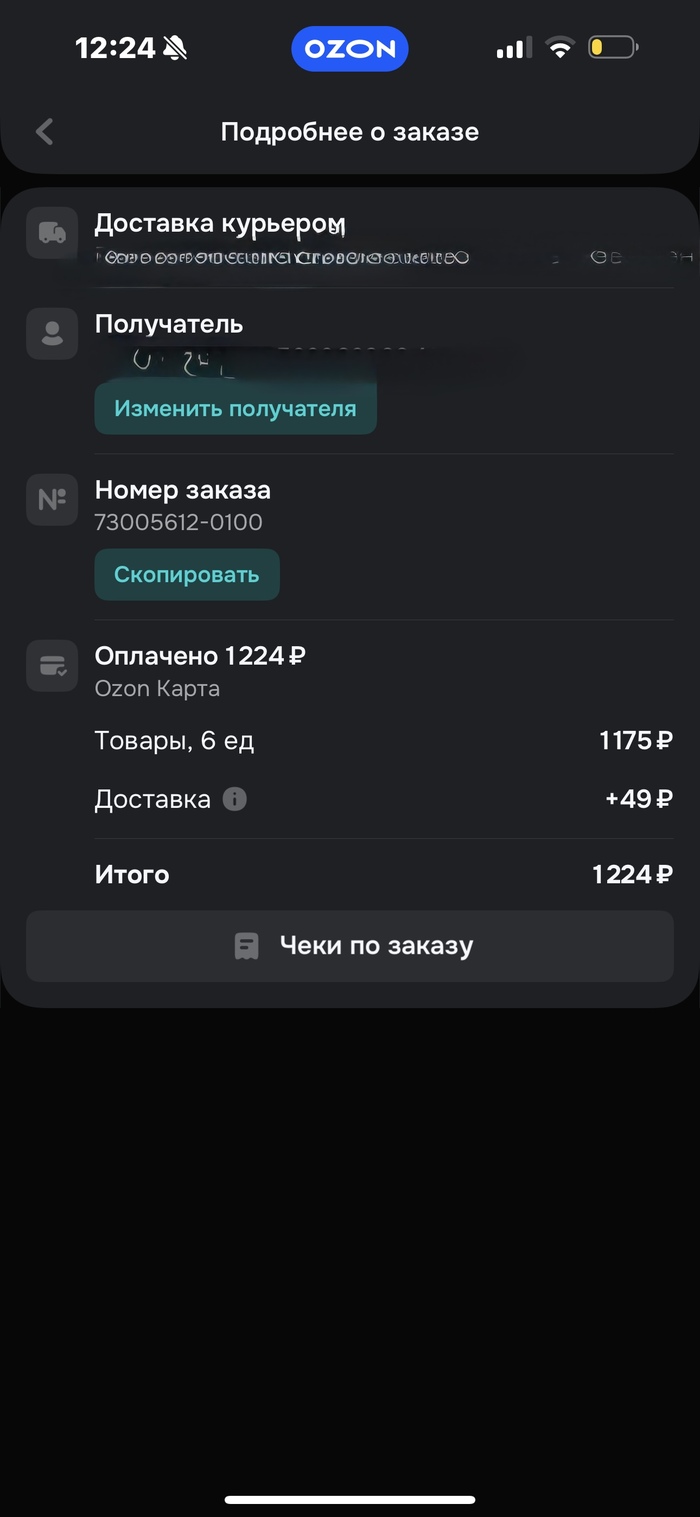Screen dimensions: 700x1517
Task: Open Чеки по заказу receipts
Action: point(350,946)
